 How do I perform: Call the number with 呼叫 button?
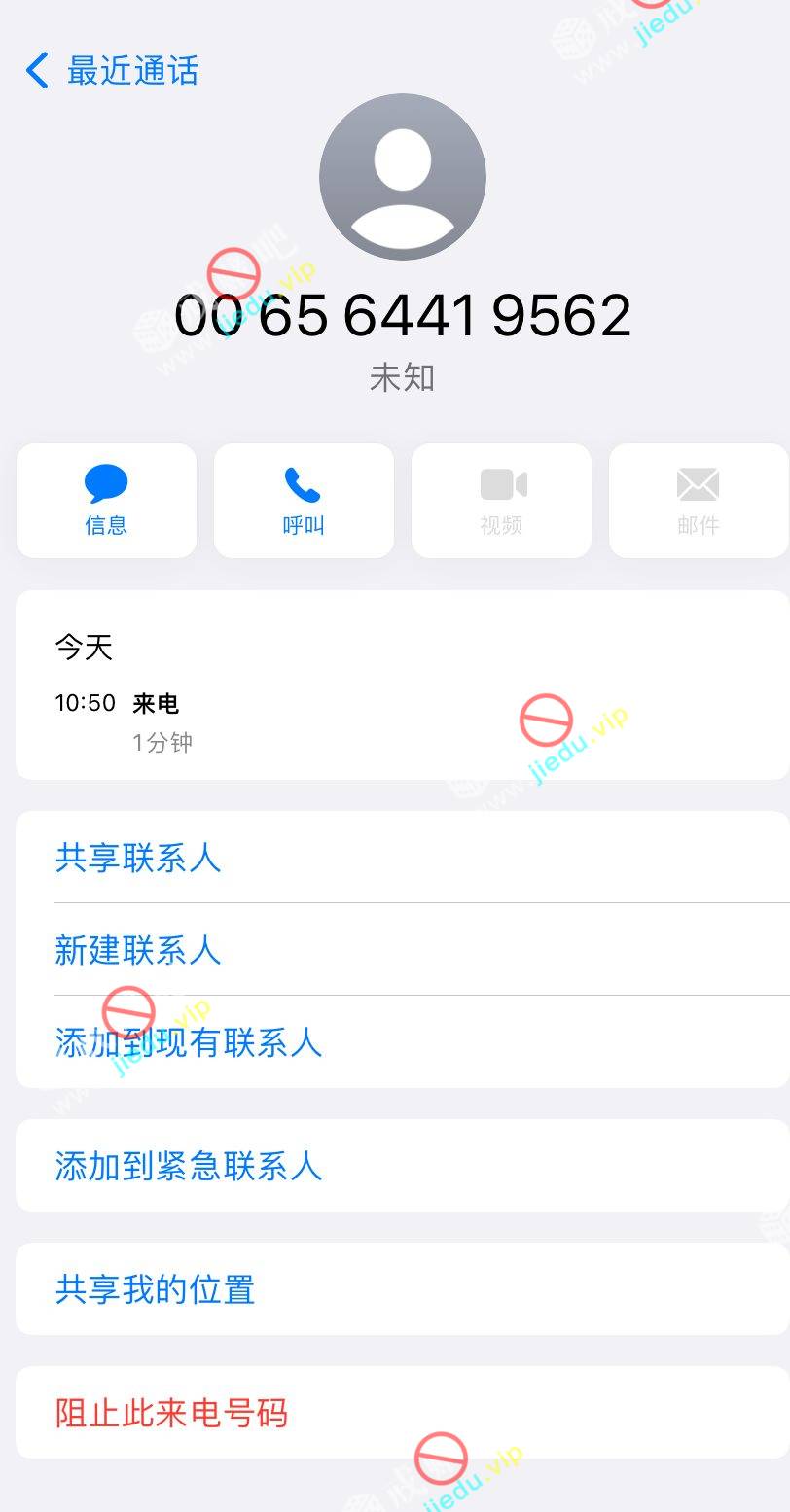click(x=304, y=501)
